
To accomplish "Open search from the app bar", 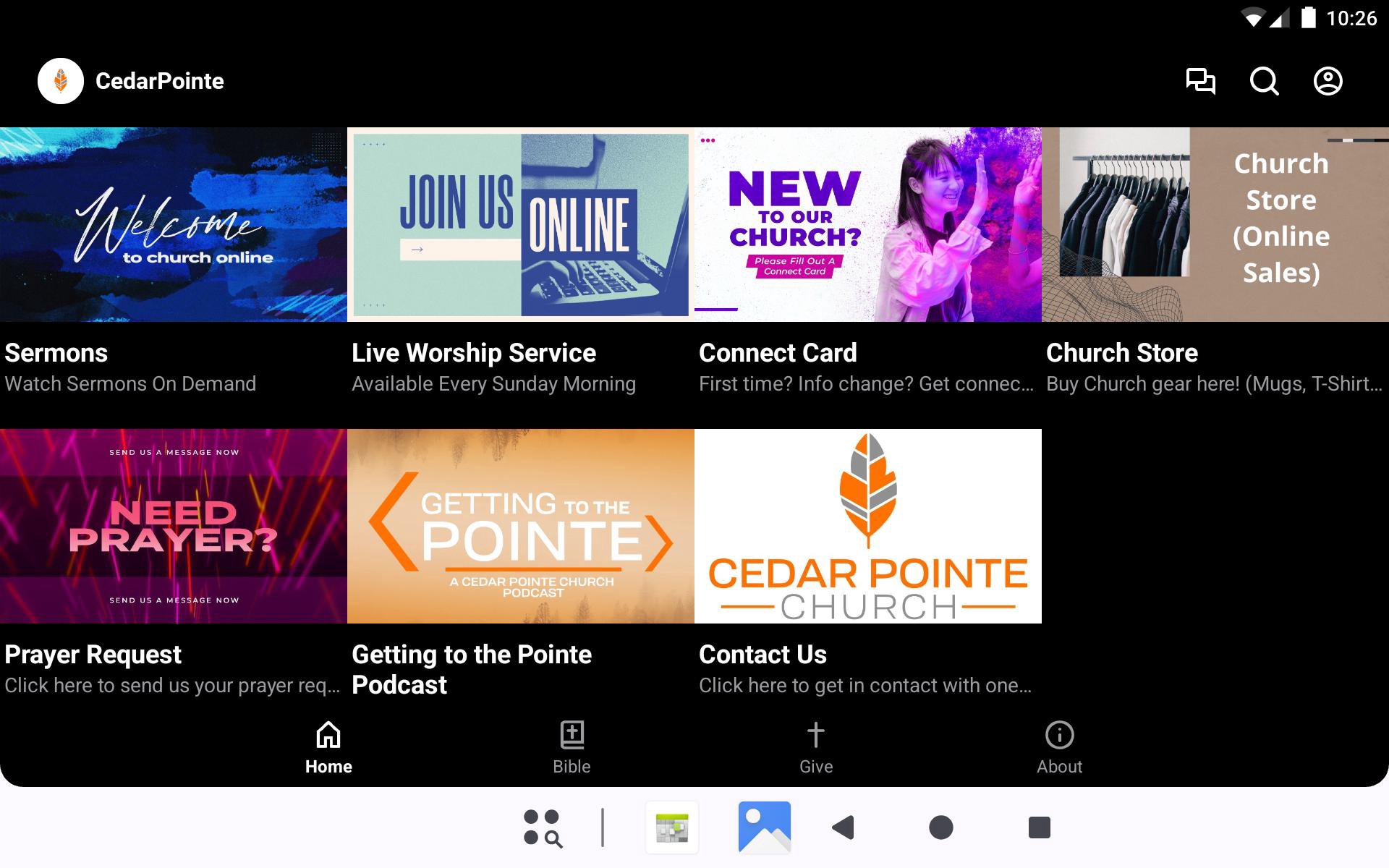I will pos(1264,81).
